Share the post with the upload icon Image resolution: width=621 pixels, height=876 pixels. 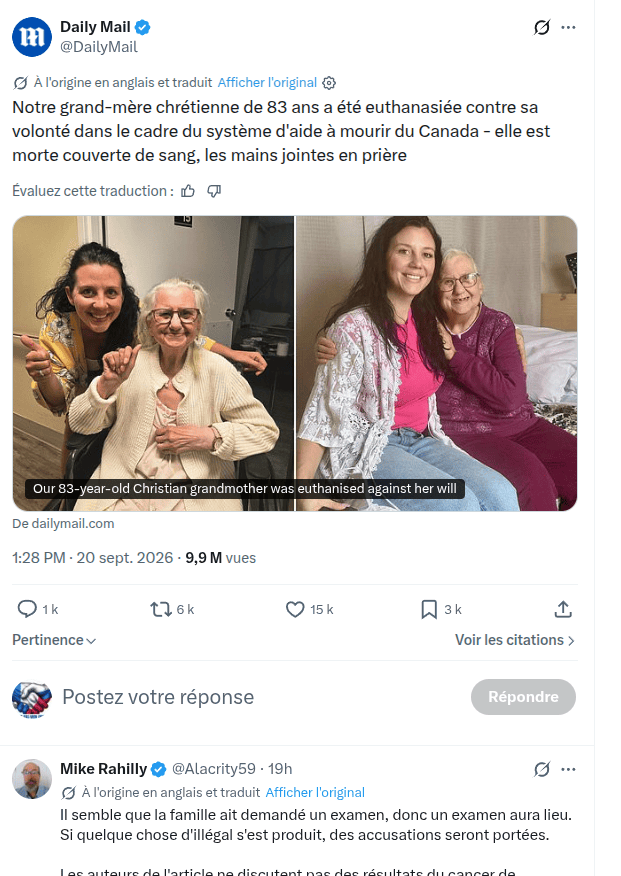point(563,609)
